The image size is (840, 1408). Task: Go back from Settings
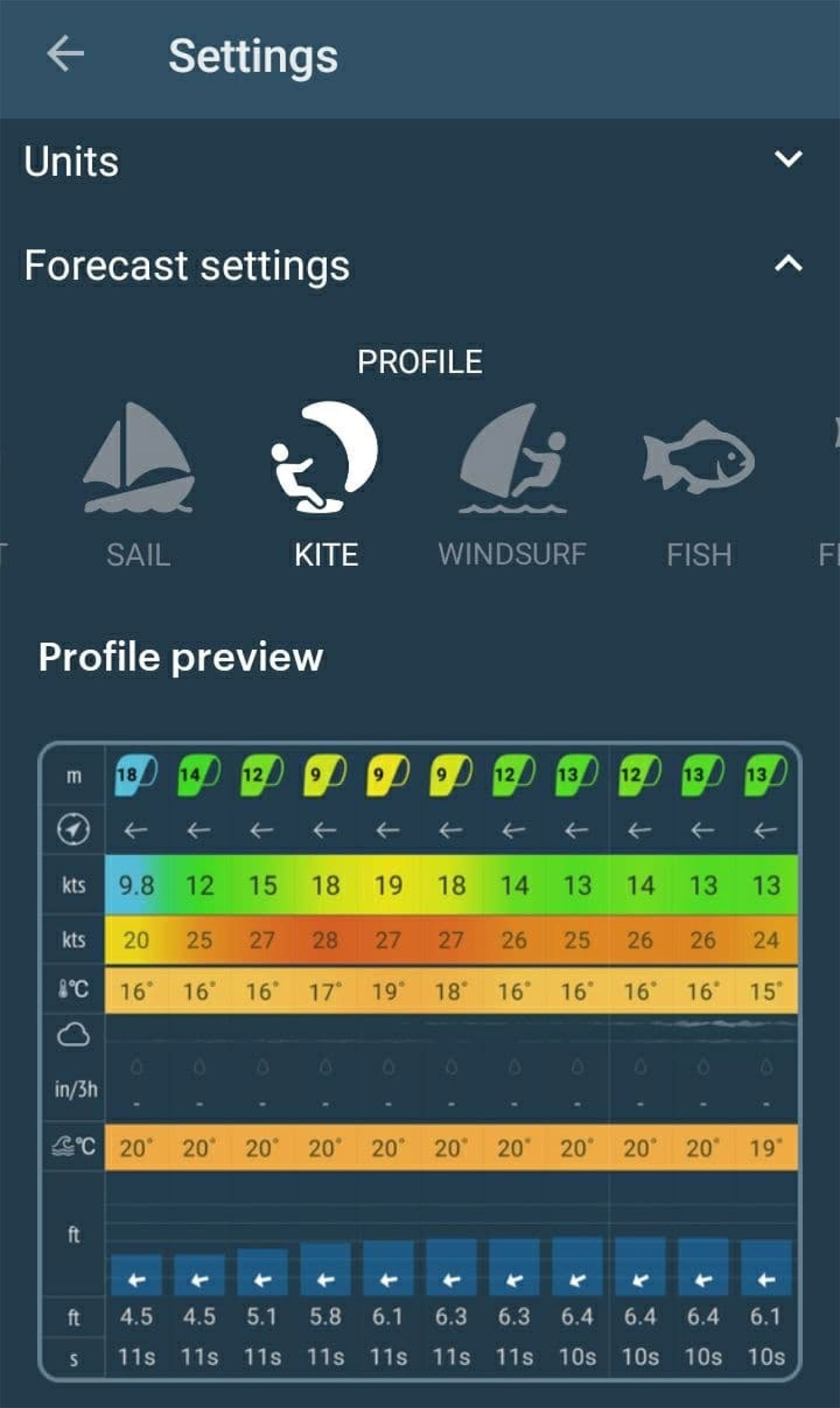pos(65,54)
